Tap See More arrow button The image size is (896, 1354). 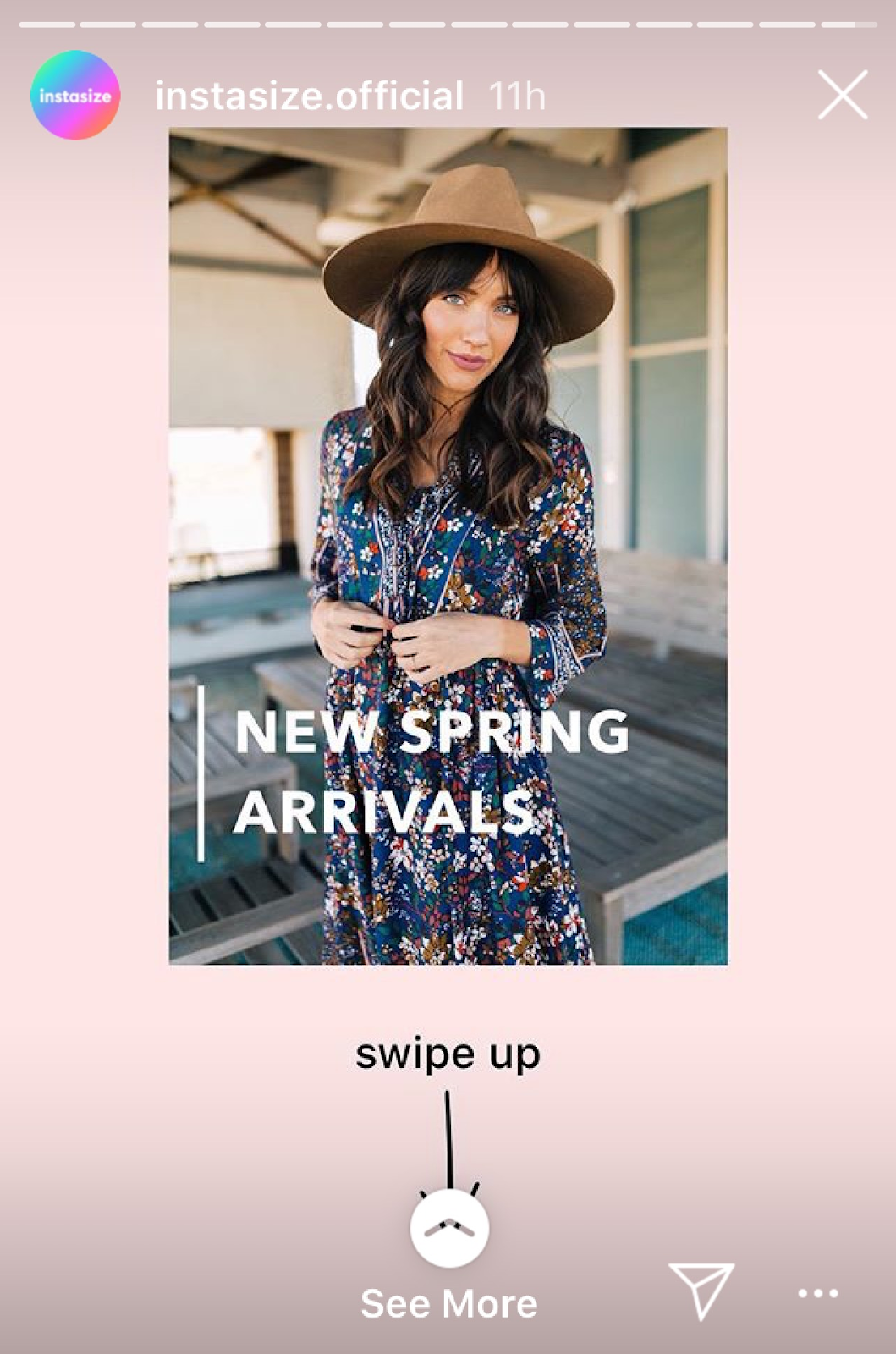[x=449, y=1228]
